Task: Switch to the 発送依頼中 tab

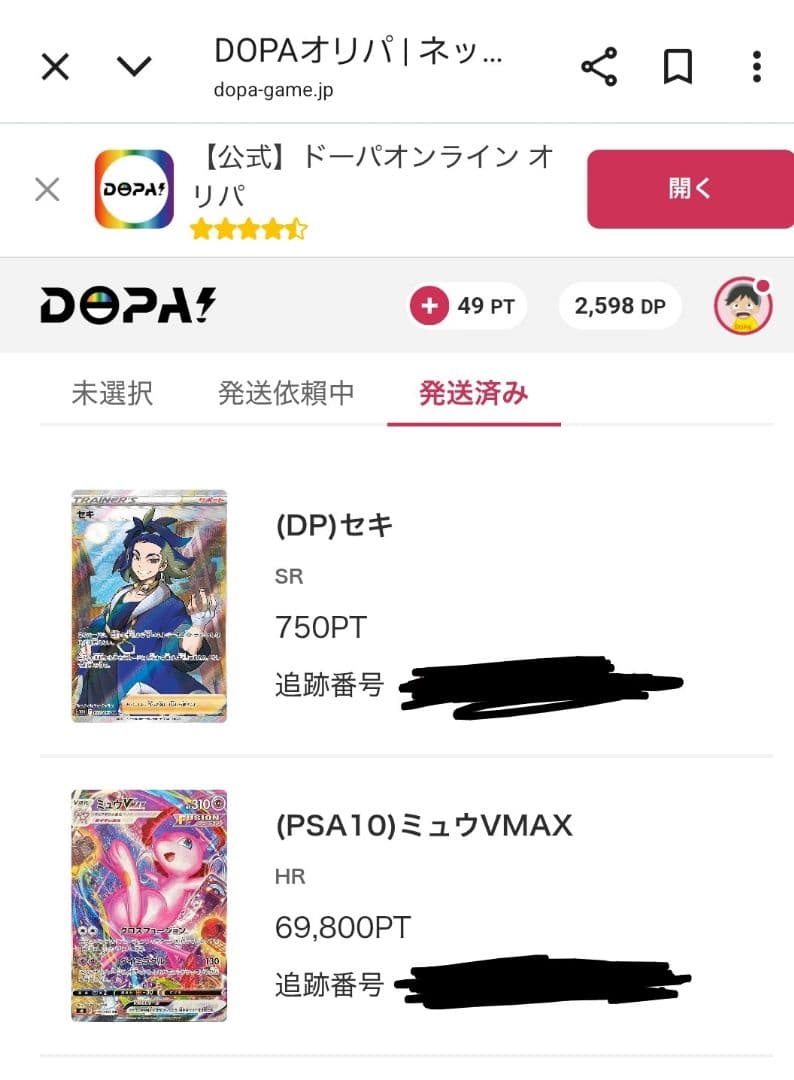Action: [287, 394]
